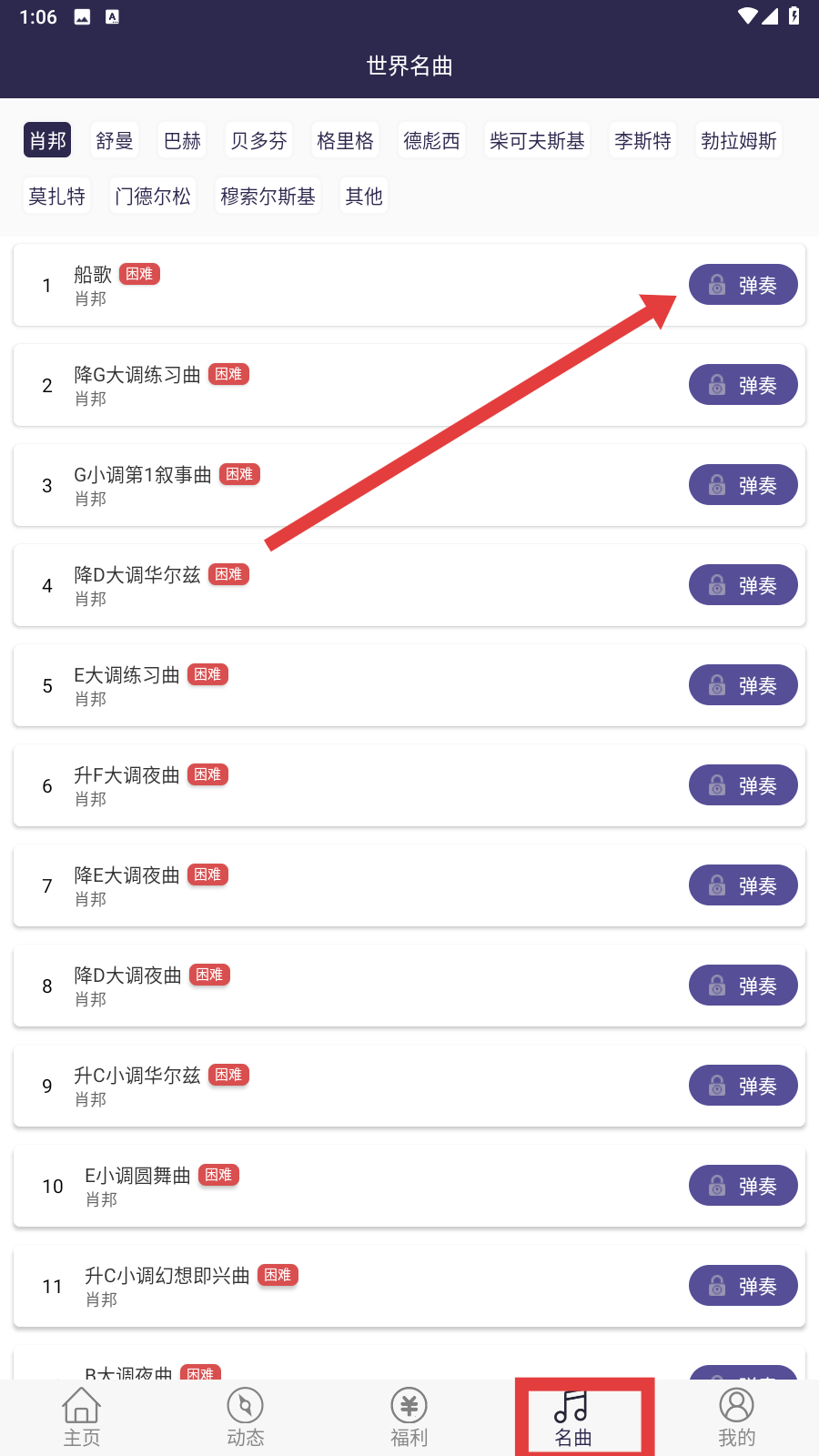The height and width of the screenshot is (1456, 819).
Task: Switch to the 我的 tab
Action: pyautogui.click(x=737, y=1418)
